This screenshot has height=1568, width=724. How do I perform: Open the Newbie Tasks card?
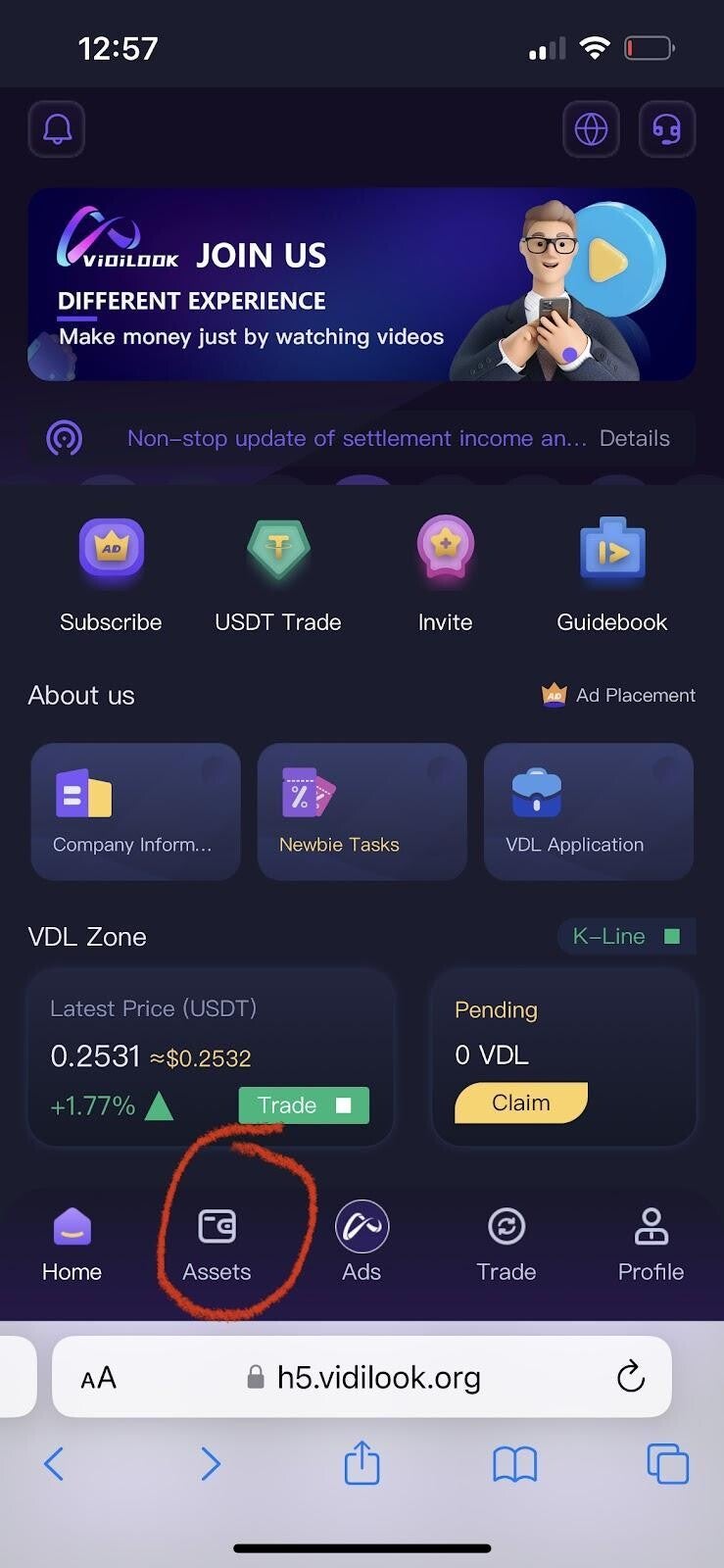tap(362, 811)
